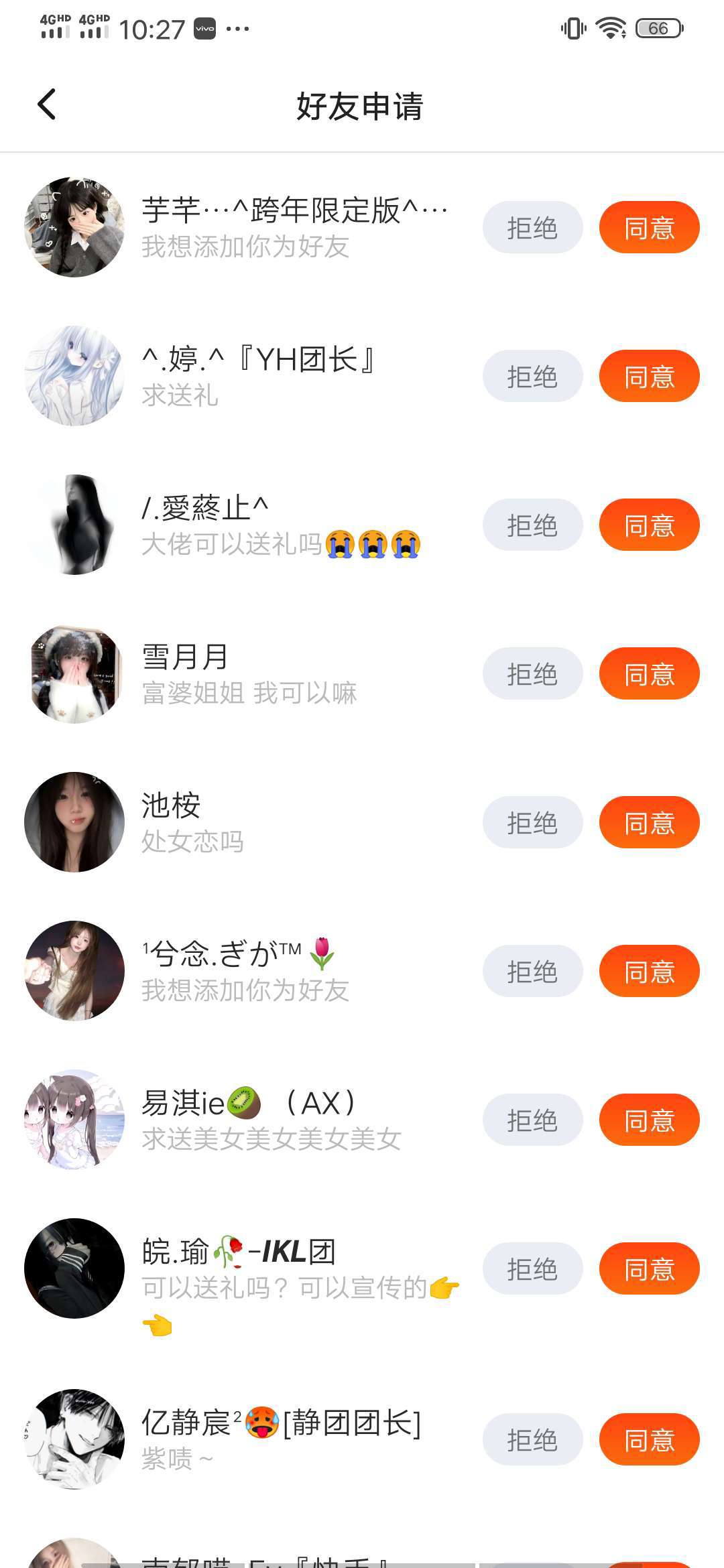Viewport: 724px width, 1568px height.
Task: Go back from 好友申请 page
Action: tap(47, 105)
